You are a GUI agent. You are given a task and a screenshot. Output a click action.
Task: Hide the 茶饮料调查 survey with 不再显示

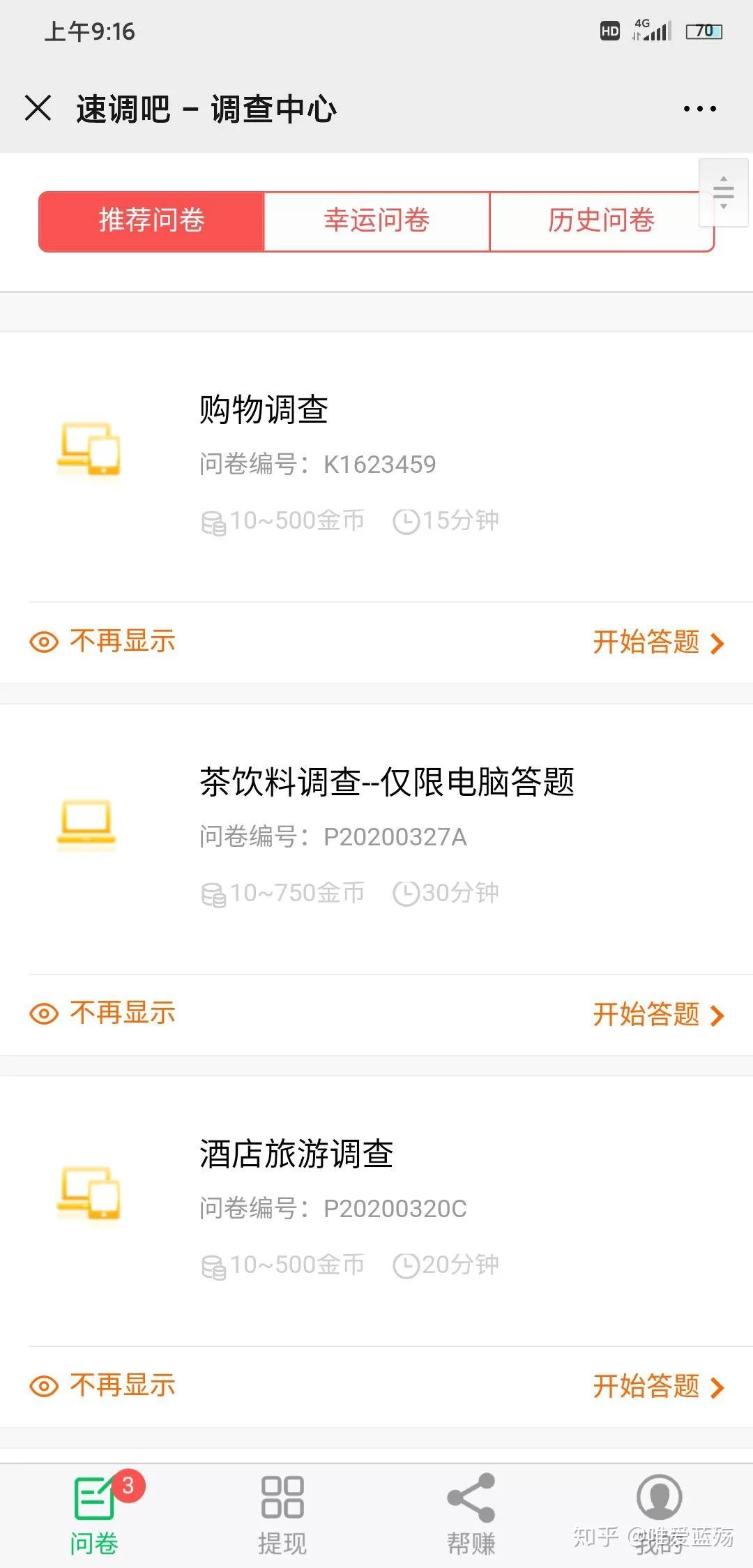click(102, 1013)
